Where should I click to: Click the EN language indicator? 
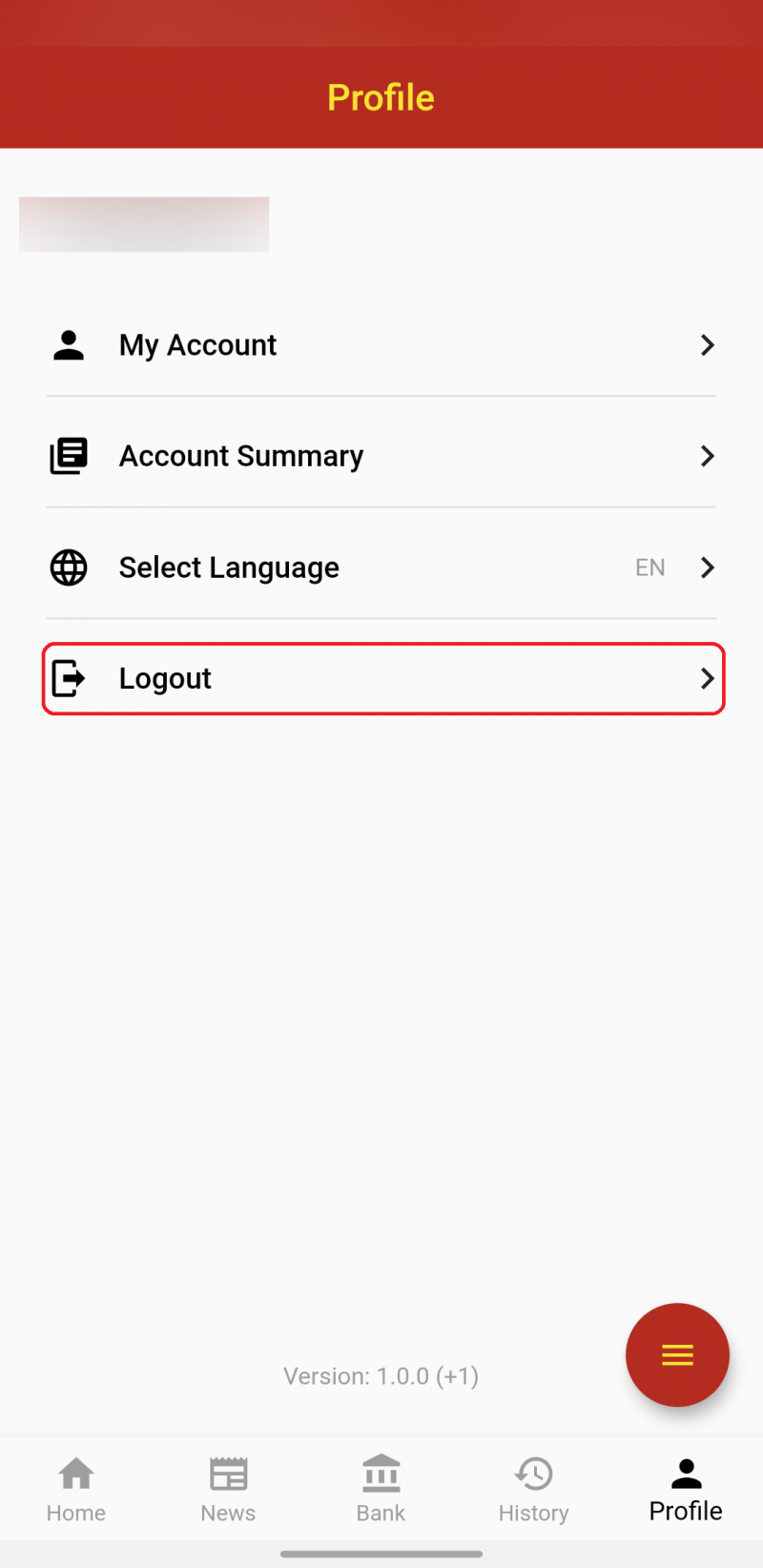pyautogui.click(x=650, y=567)
